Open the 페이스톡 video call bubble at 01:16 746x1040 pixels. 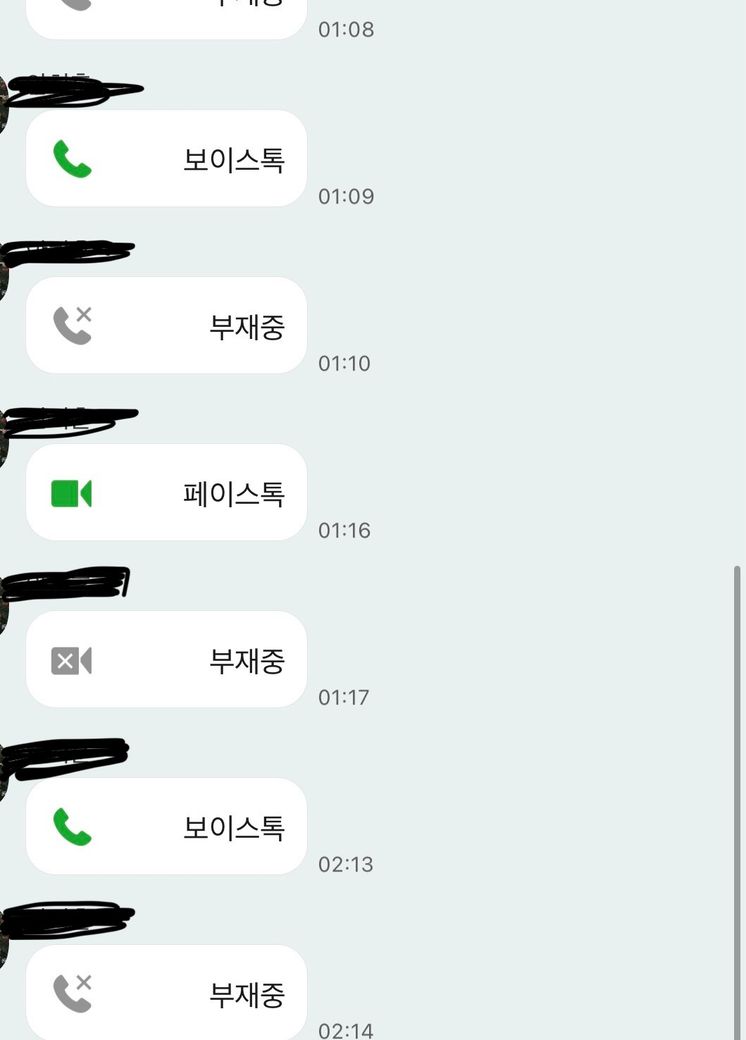166,493
